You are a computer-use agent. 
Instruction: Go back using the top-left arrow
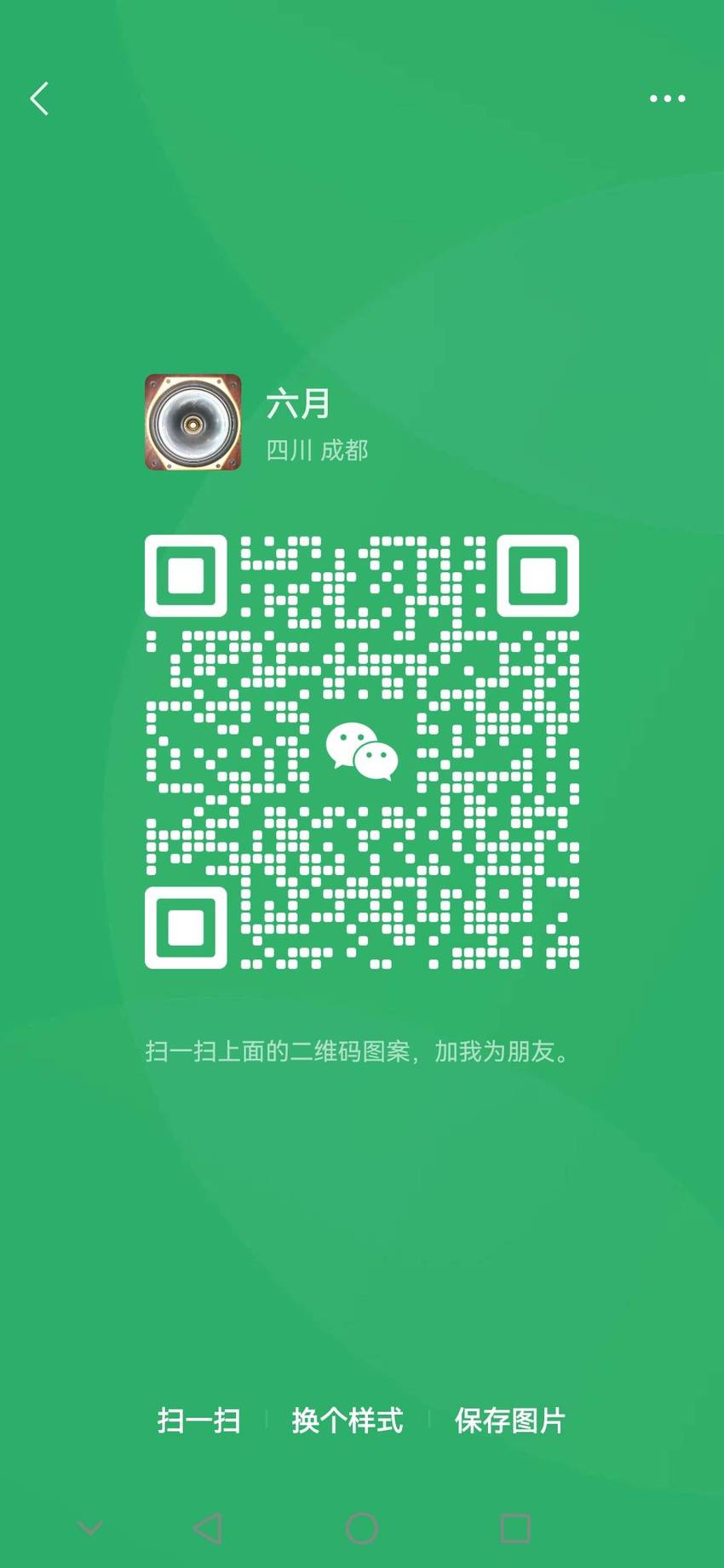point(39,99)
